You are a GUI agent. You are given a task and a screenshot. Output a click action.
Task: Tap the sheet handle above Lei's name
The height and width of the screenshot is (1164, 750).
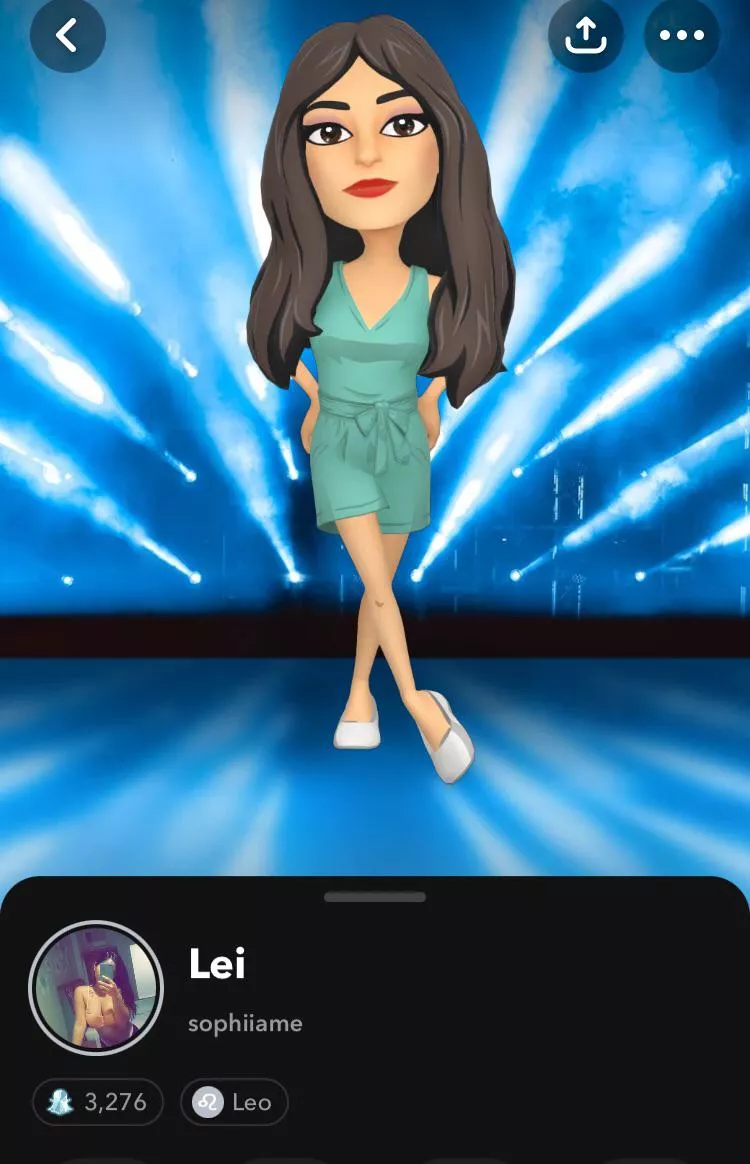(375, 897)
